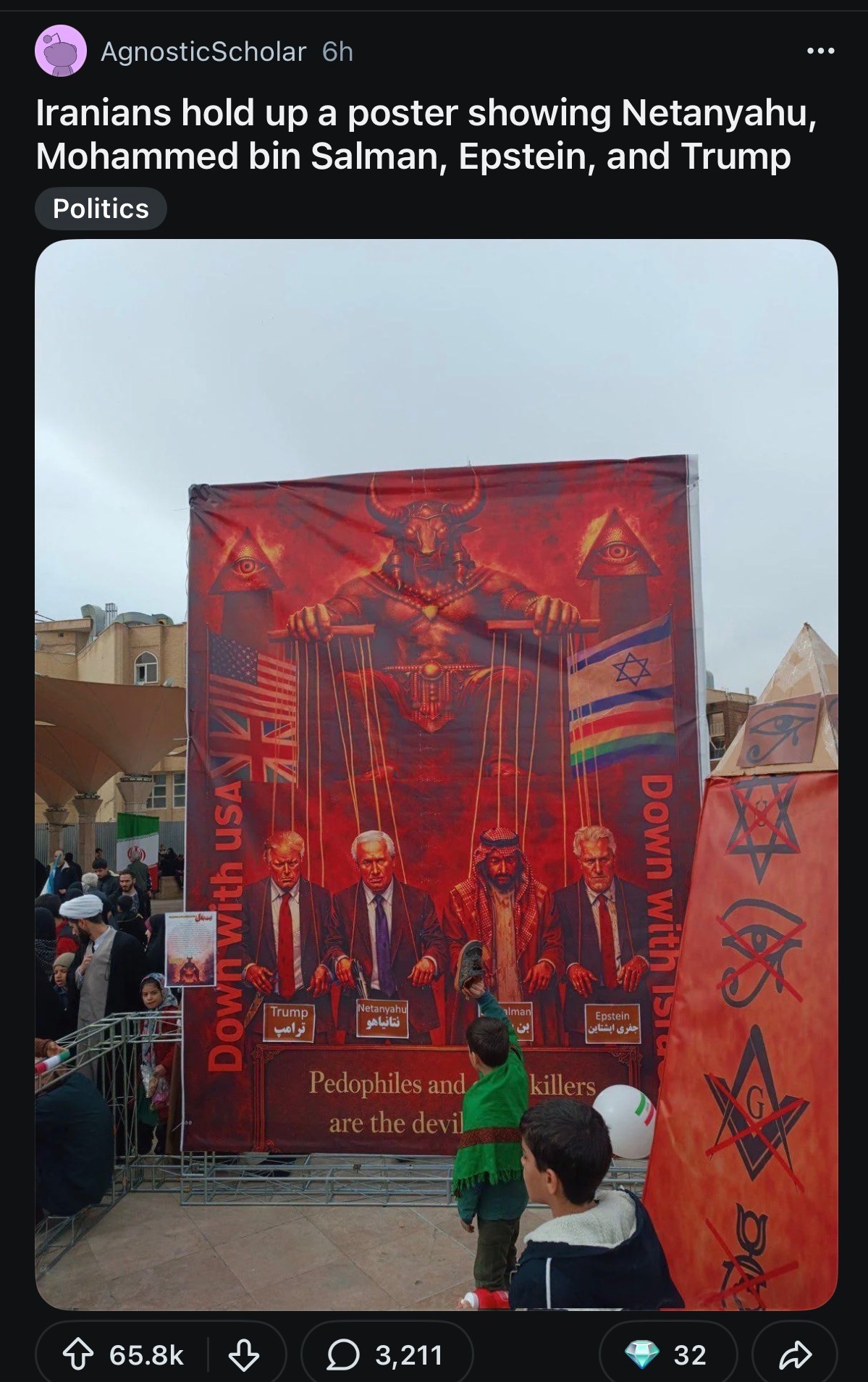The width and height of the screenshot is (868, 1382).
Task: Open the poster image full screen
Action: click(436, 774)
